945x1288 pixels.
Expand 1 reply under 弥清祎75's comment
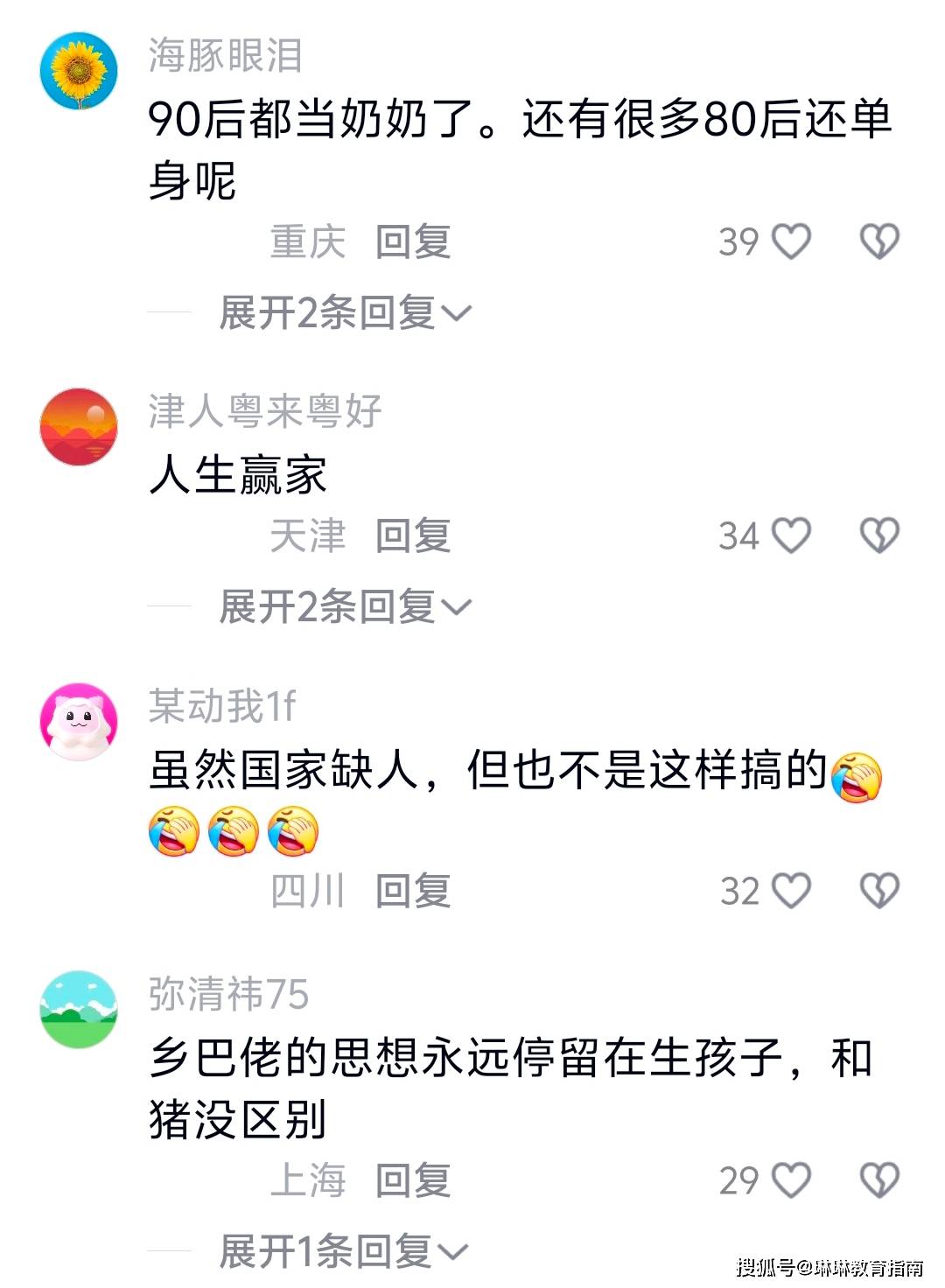tap(343, 1251)
